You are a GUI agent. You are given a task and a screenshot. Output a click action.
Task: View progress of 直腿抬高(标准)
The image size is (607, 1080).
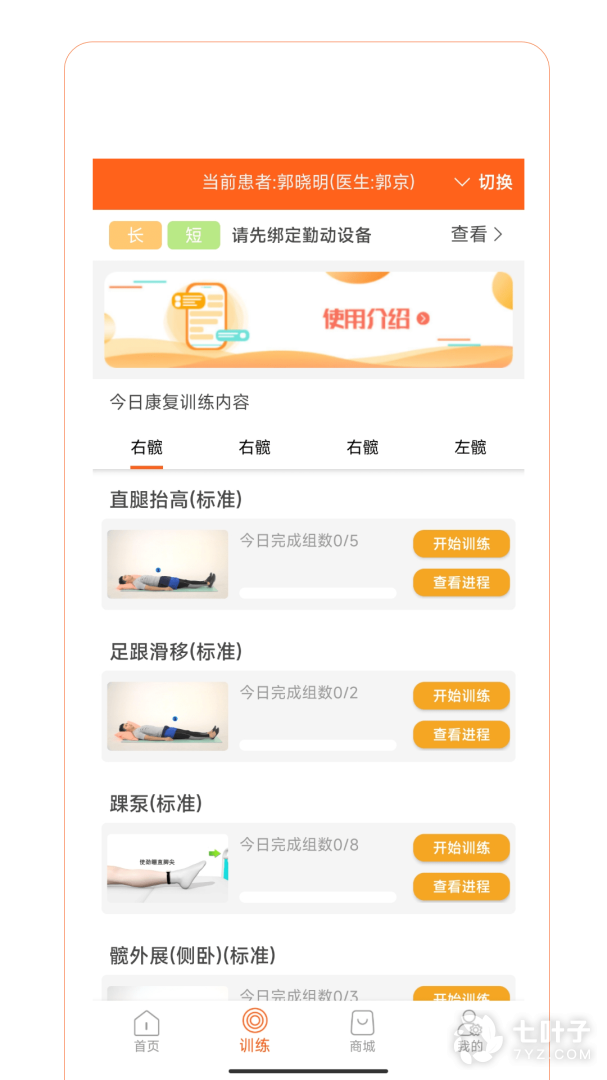pyautogui.click(x=461, y=582)
